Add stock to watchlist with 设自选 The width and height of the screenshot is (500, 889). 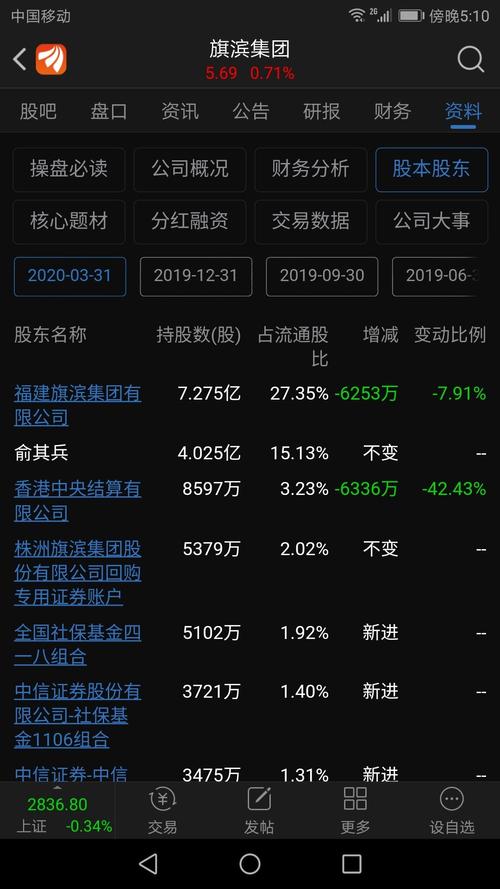451,811
